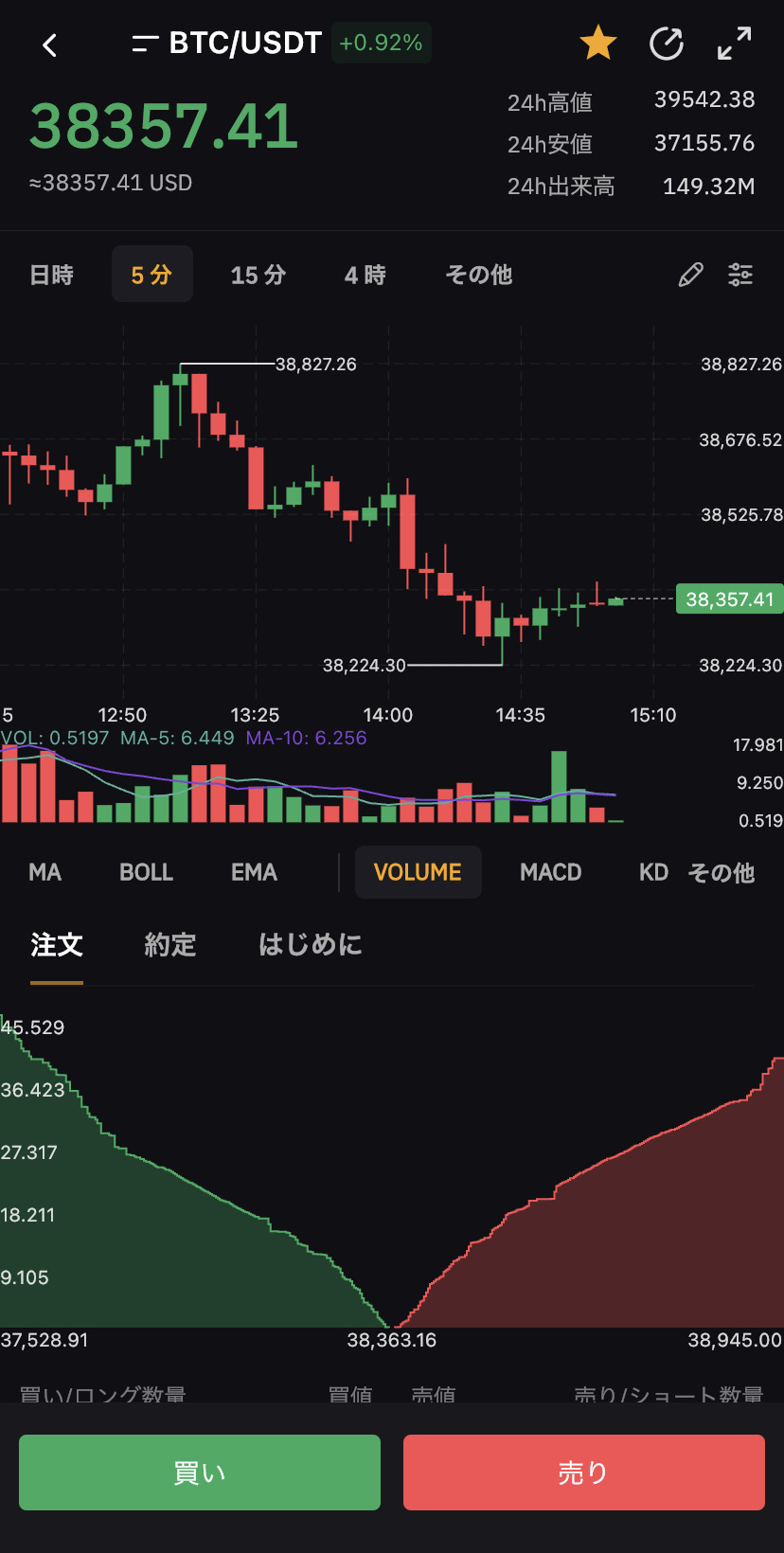
Task: Switch to the 約定 tab
Action: tap(170, 945)
